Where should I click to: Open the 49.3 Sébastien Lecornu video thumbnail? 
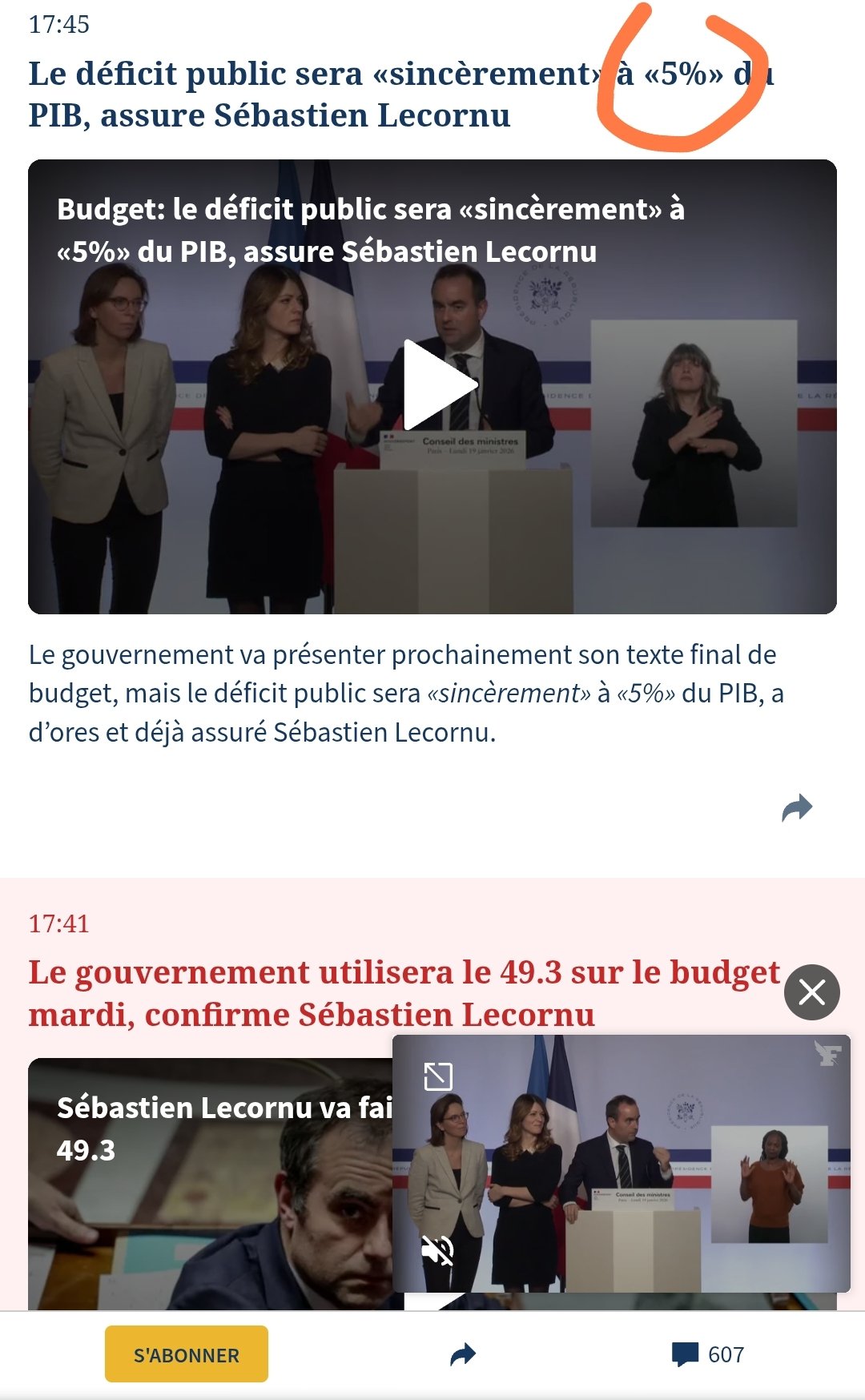pyautogui.click(x=208, y=1201)
